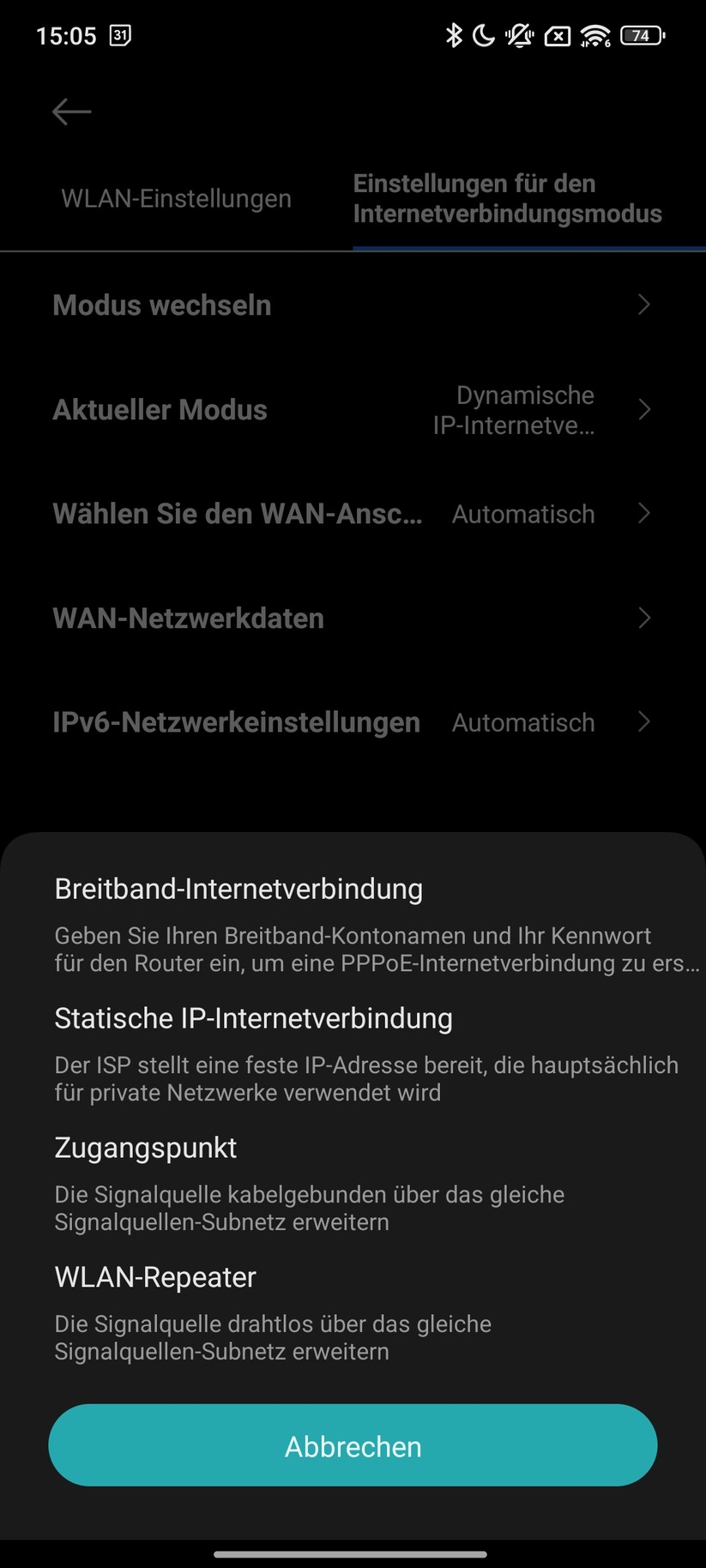Tap the do-not-disturb moon icon
Viewport: 706px width, 1568px height.
pyautogui.click(x=483, y=35)
